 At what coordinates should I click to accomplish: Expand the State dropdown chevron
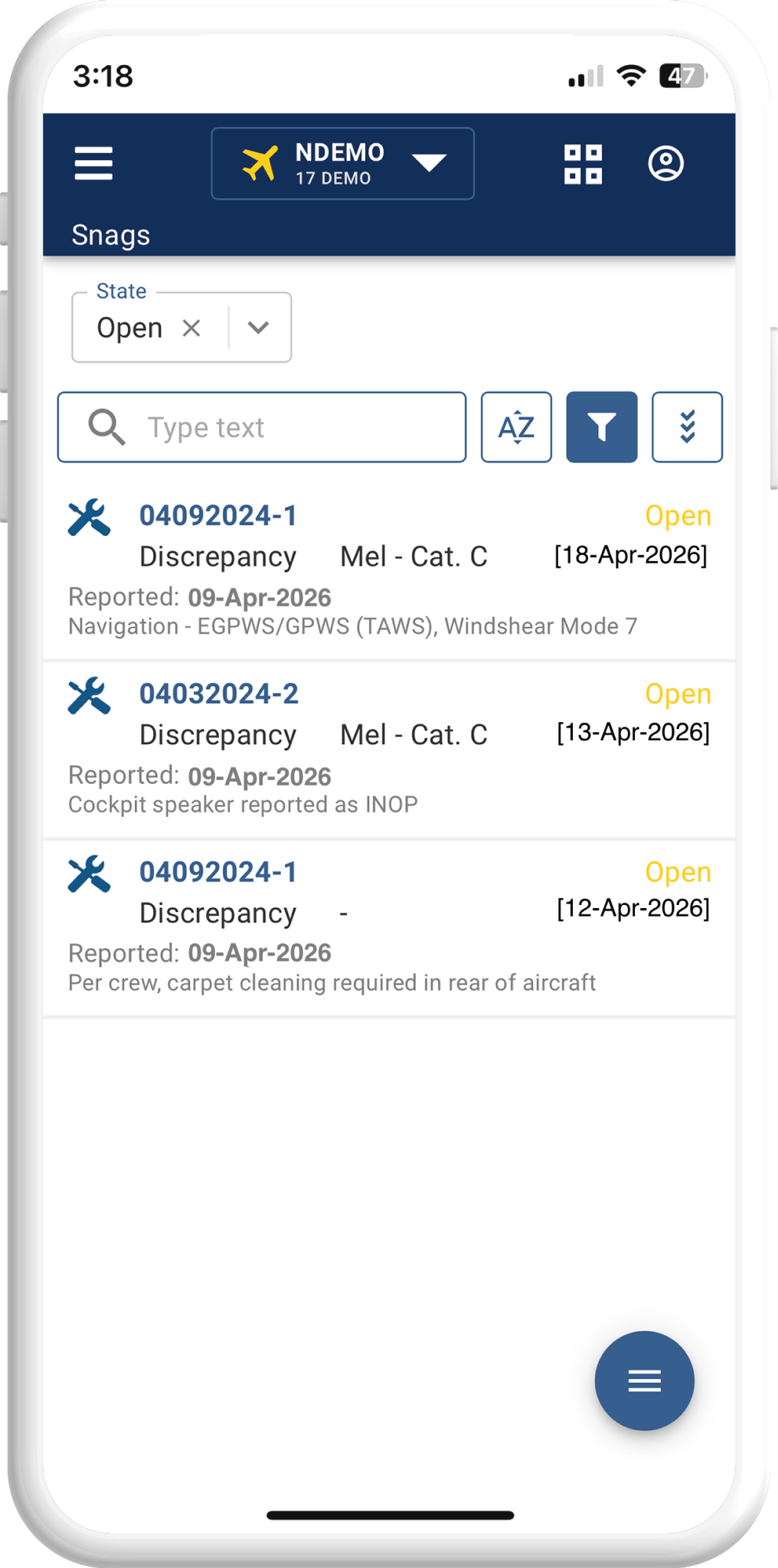tap(259, 328)
